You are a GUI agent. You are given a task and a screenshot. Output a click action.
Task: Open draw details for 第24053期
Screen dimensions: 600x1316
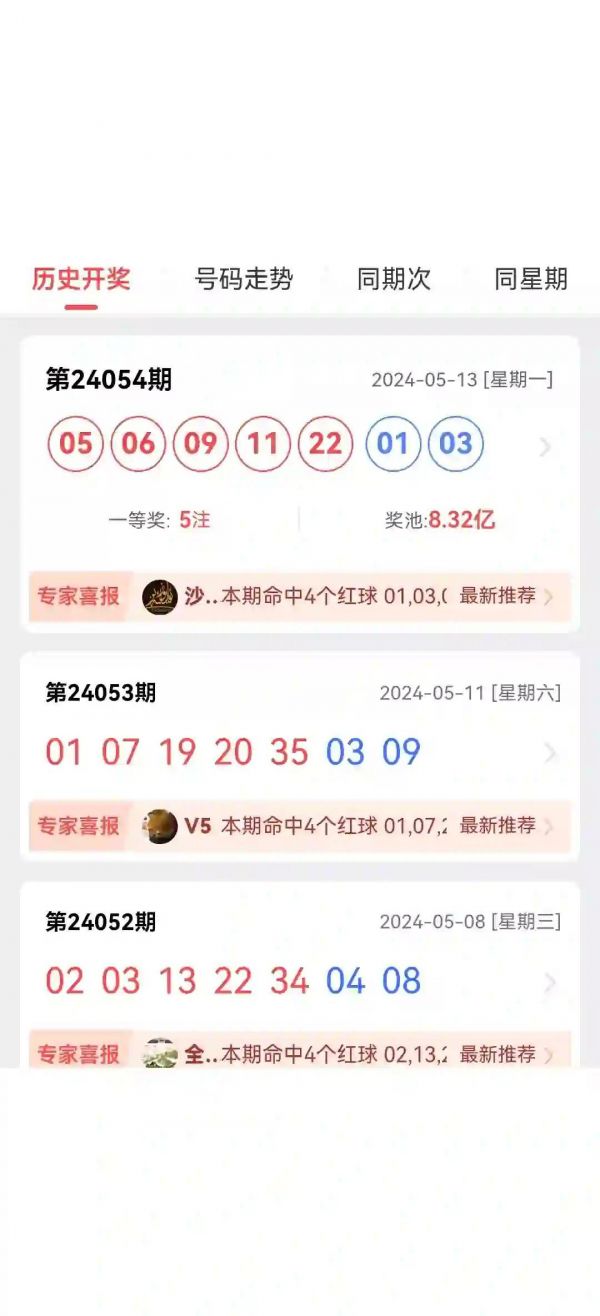pos(300,756)
